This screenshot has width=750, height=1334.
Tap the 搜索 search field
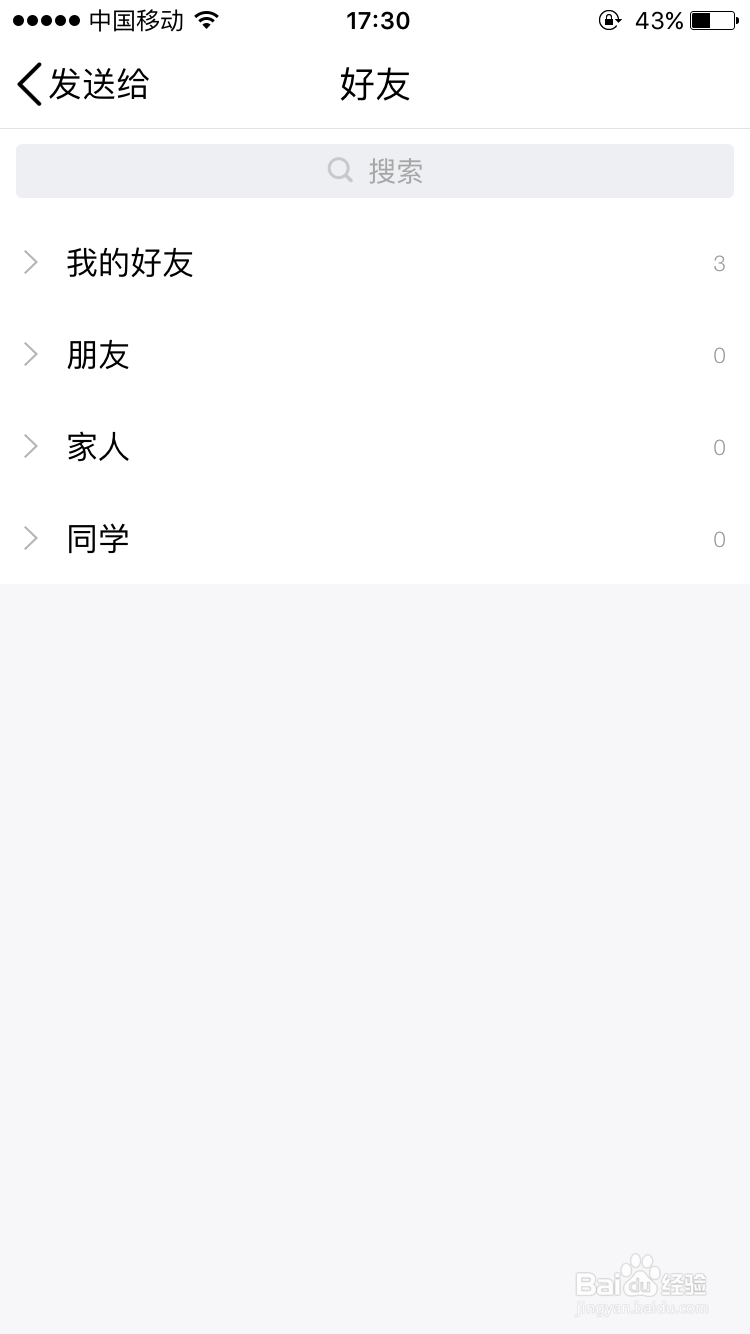coord(375,171)
